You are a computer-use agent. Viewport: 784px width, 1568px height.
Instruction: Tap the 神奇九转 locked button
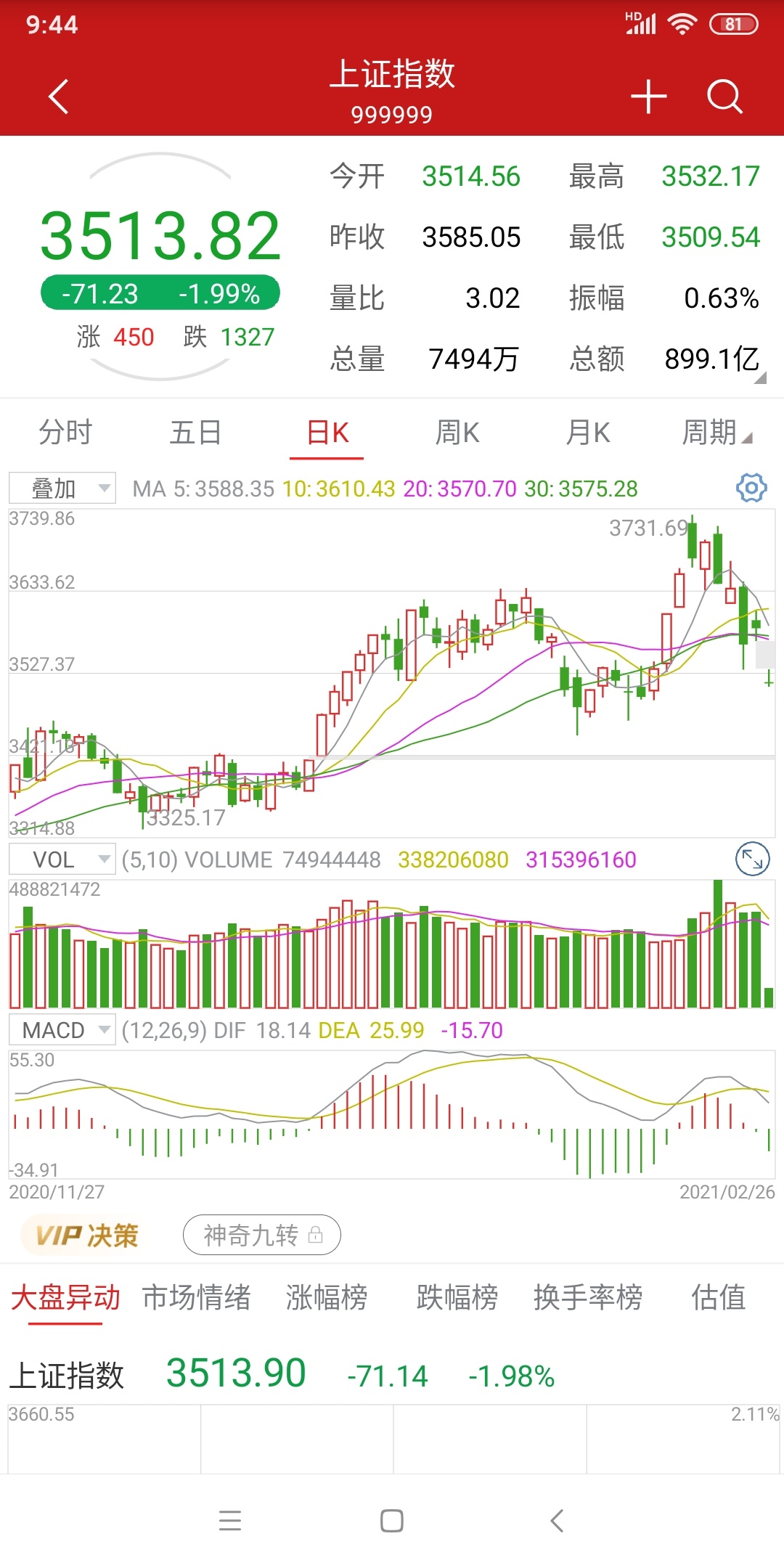262,1235
